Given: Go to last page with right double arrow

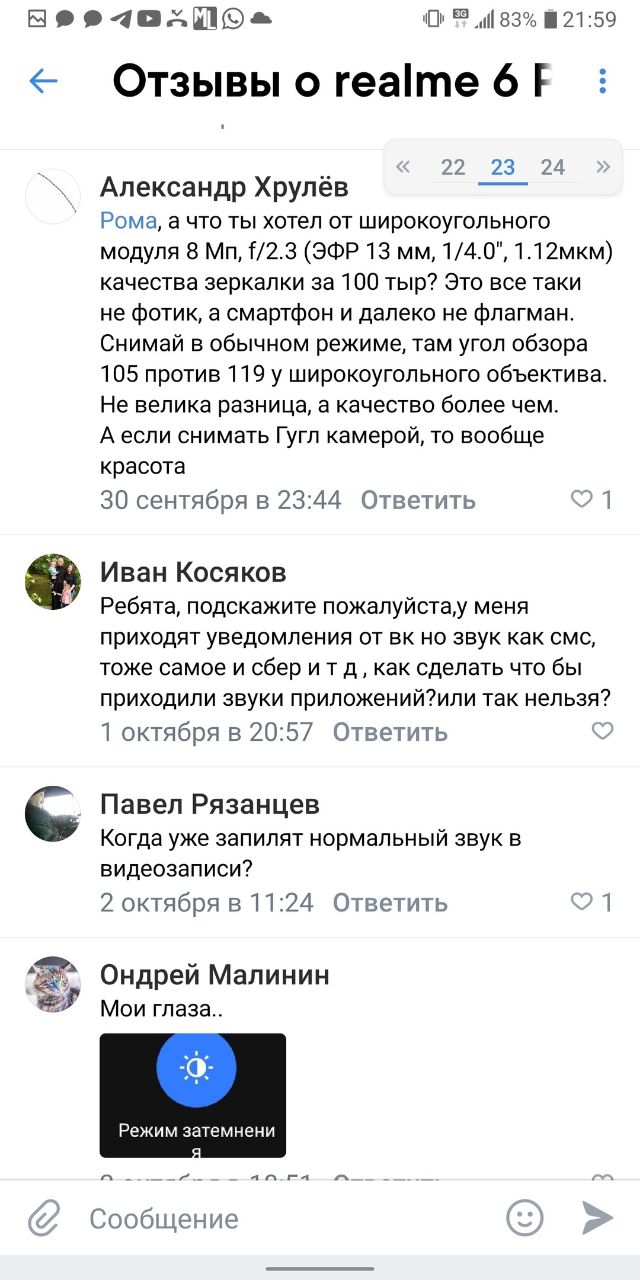Looking at the screenshot, I should (602, 167).
